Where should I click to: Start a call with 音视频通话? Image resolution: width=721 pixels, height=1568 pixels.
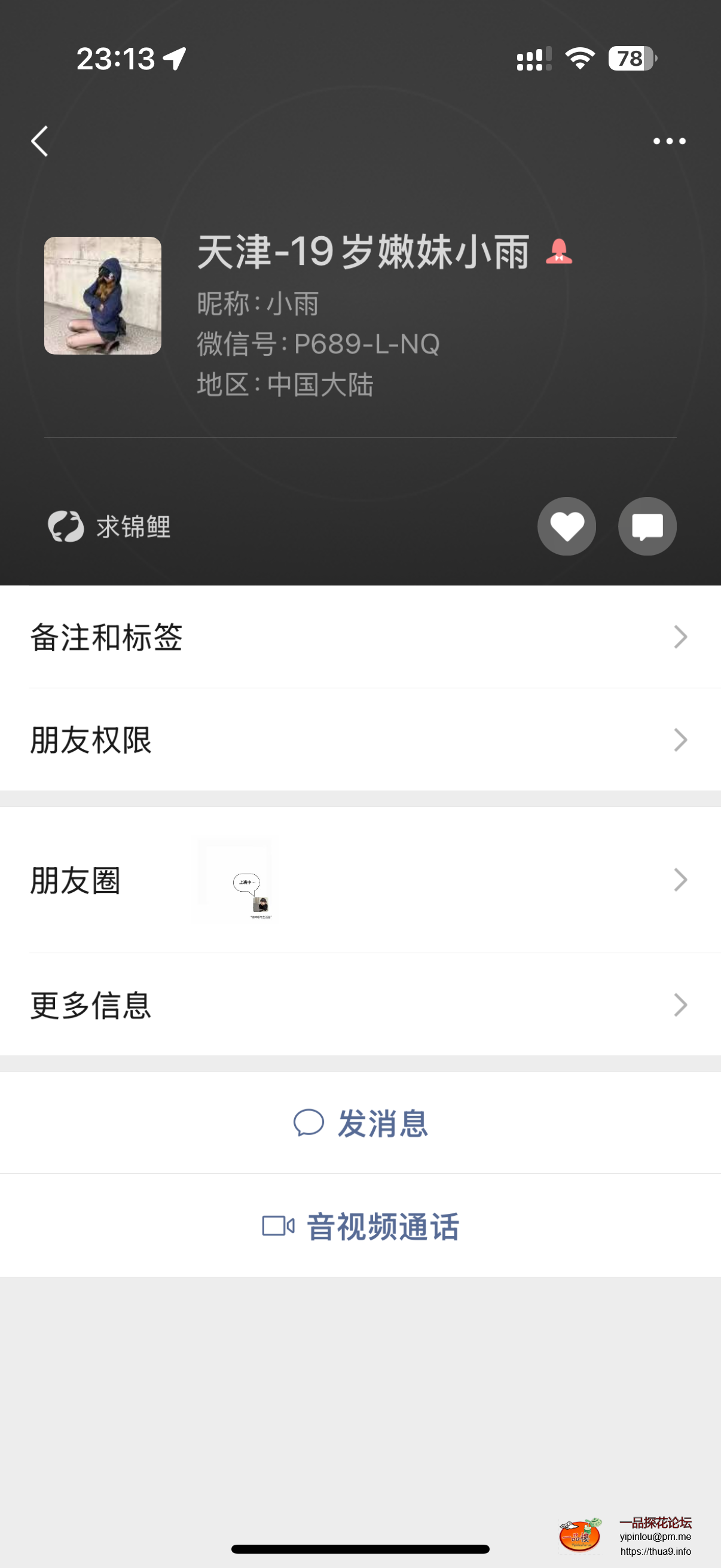383,1225
